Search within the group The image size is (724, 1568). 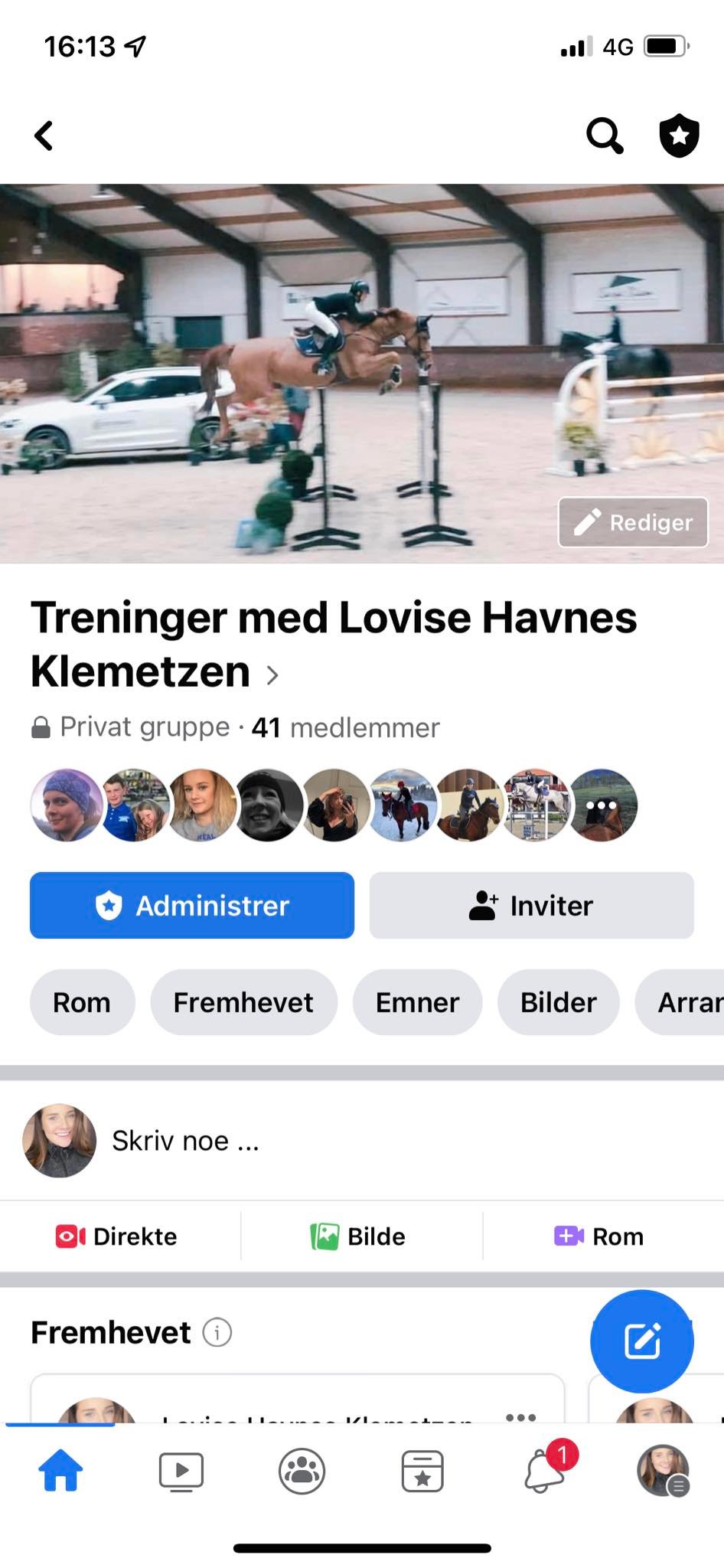604,136
